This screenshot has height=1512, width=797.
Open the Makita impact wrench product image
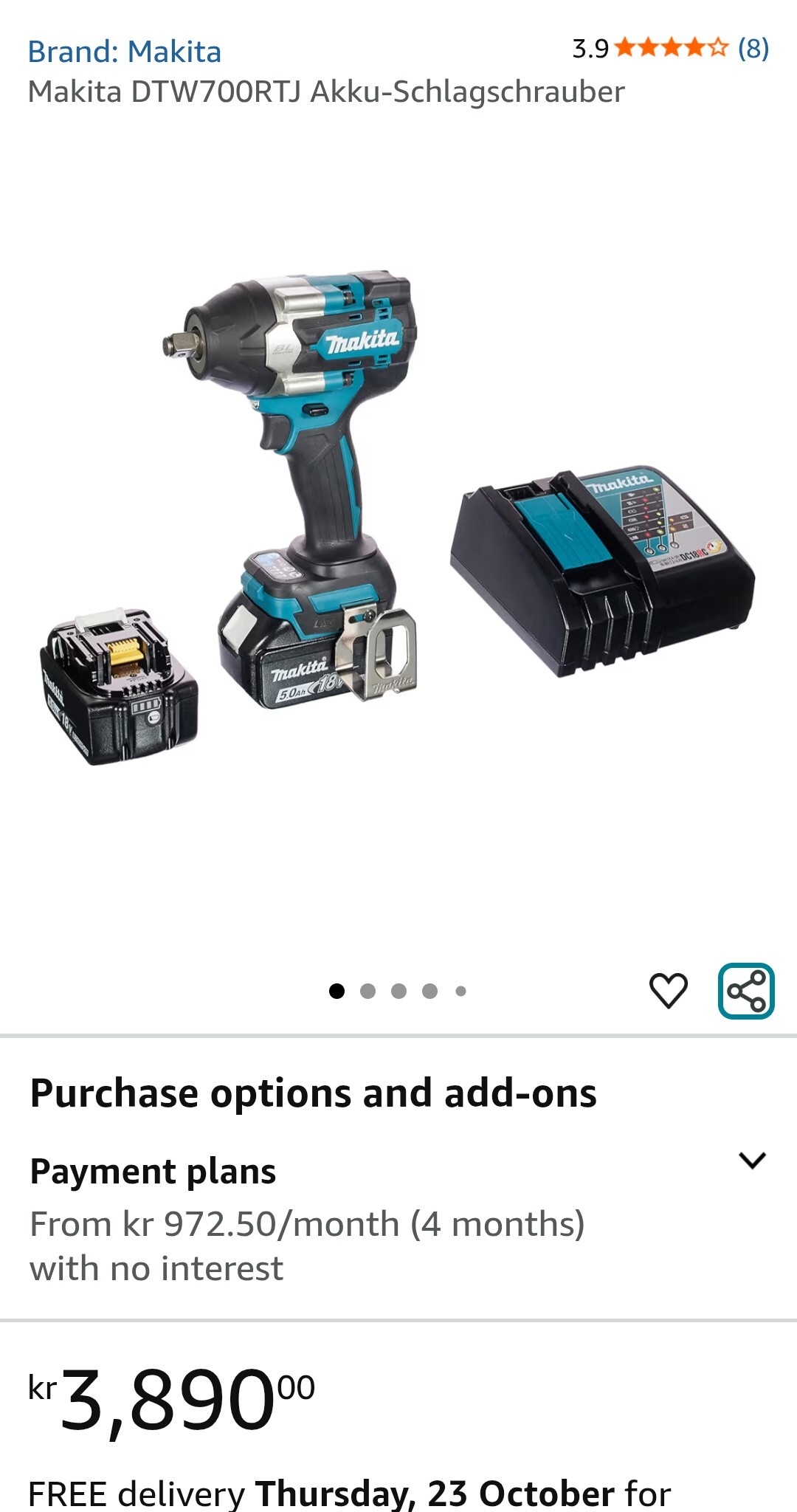[398, 517]
